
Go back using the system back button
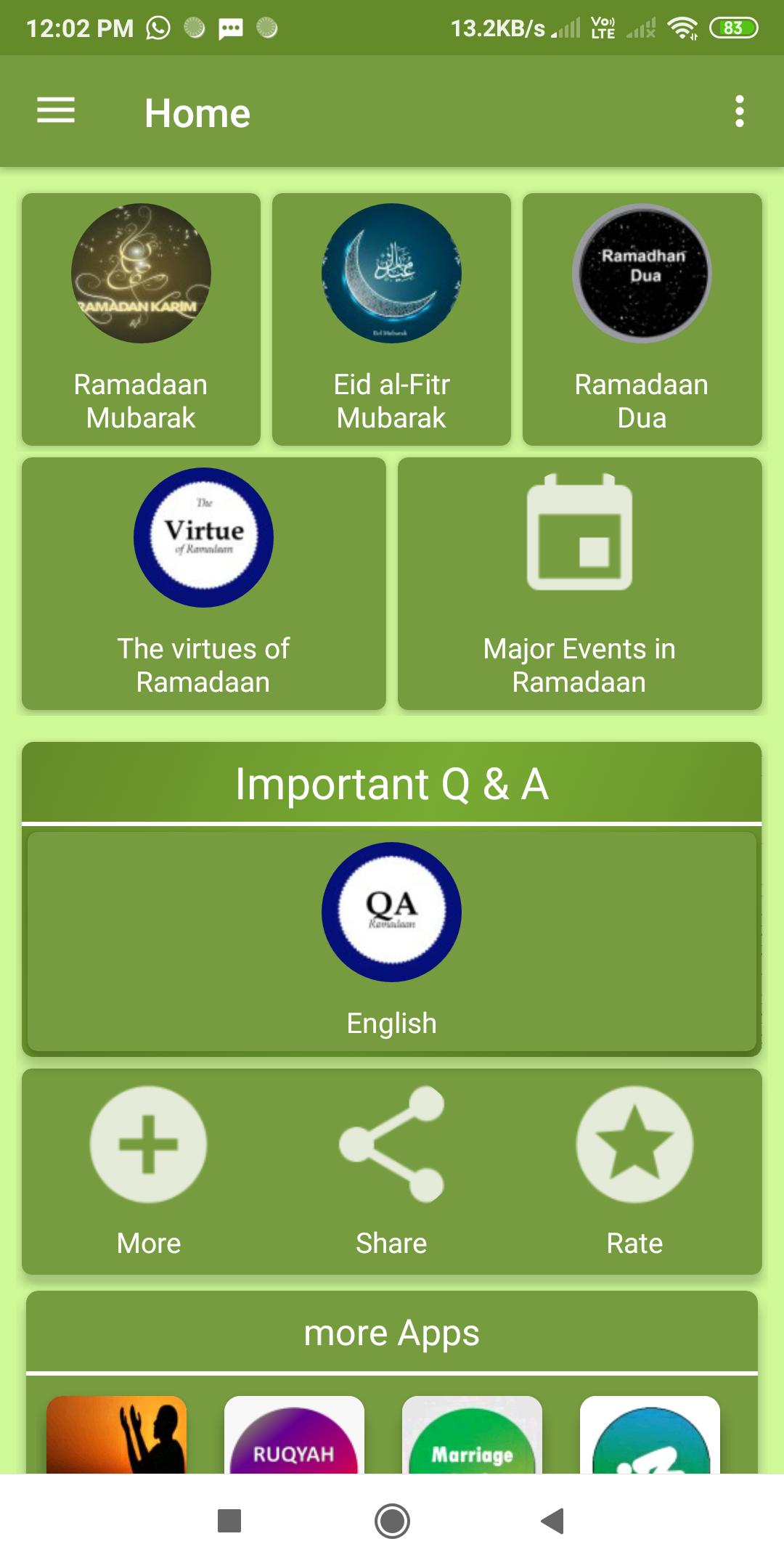pyautogui.click(x=552, y=1520)
